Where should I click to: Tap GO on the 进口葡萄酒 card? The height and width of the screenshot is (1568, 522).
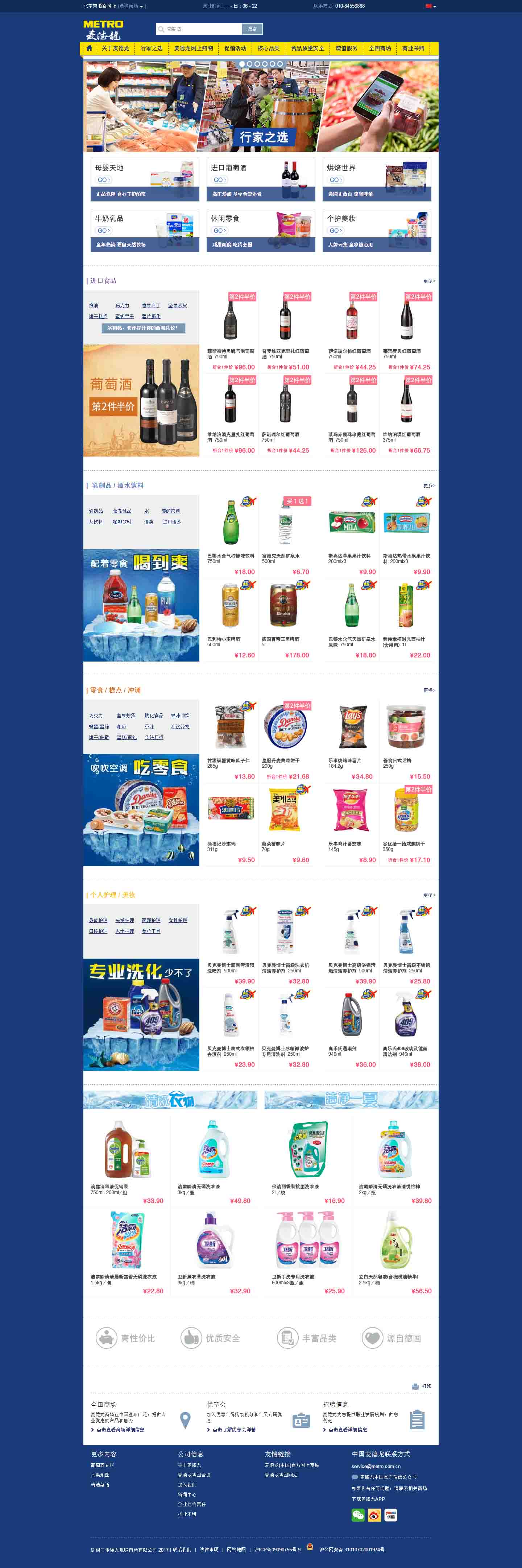pyautogui.click(x=219, y=180)
